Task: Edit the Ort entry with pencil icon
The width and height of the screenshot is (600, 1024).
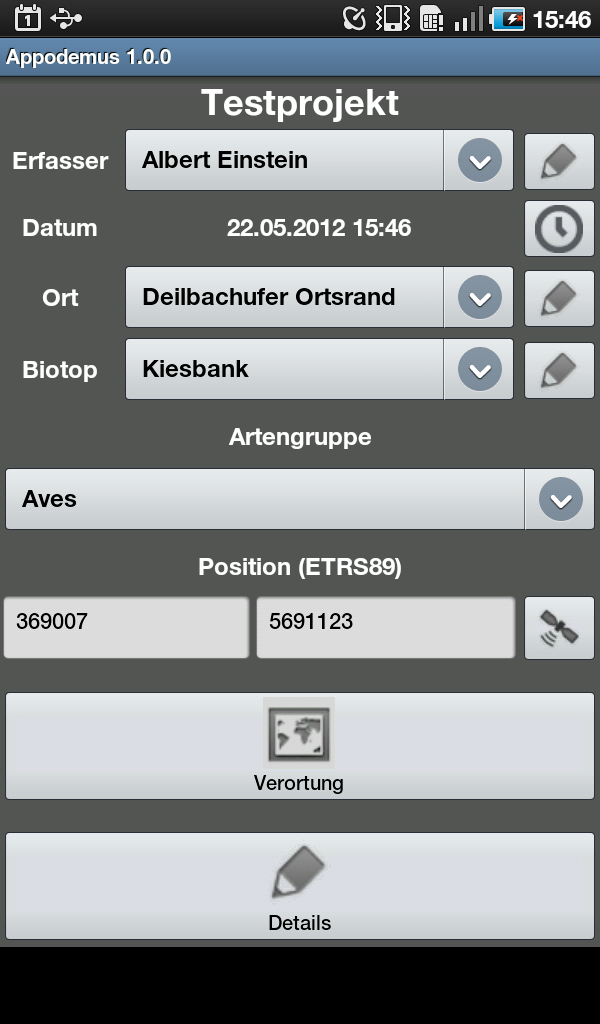Action: [x=560, y=298]
